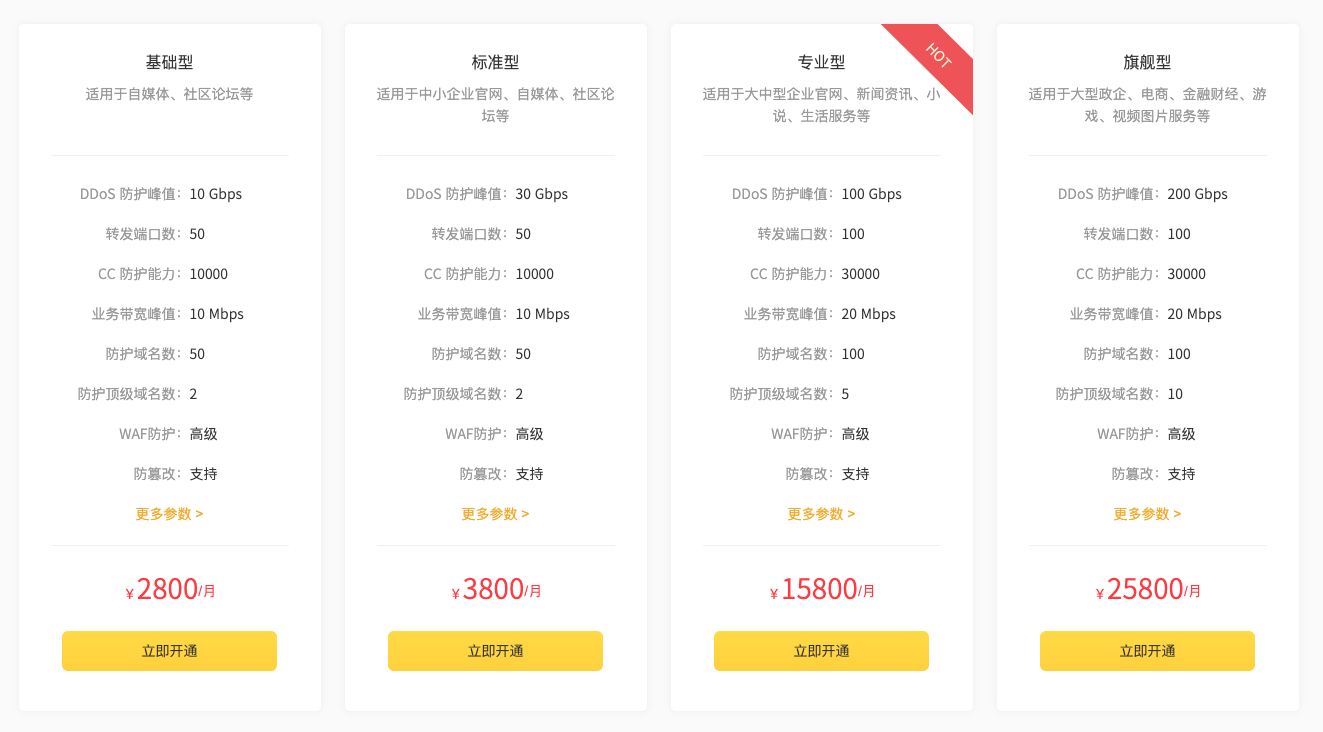Subscribe to the 旗舰型 plan via 立即开通
Viewport: 1323px width, 732px height.
pyautogui.click(x=1147, y=651)
